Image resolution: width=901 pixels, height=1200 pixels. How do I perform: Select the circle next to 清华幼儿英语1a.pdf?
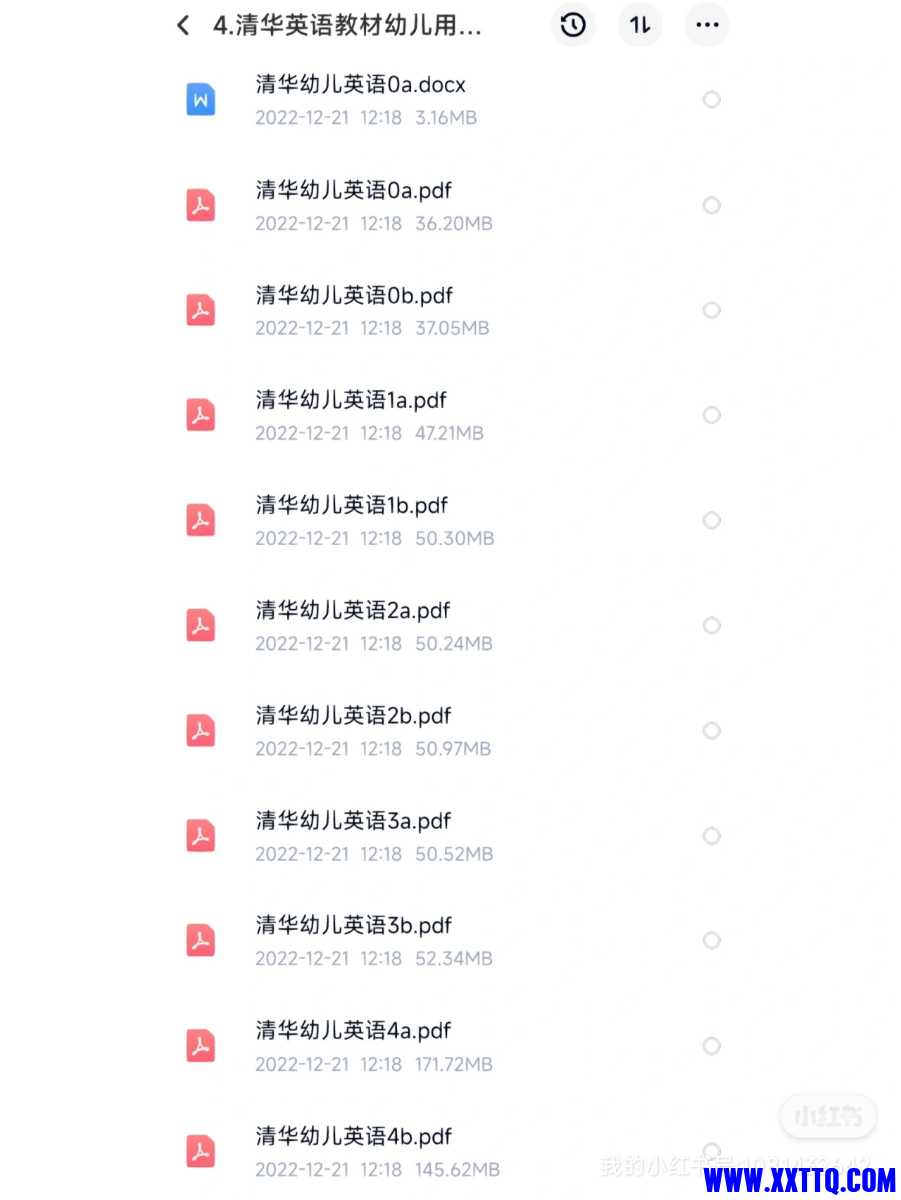point(712,415)
